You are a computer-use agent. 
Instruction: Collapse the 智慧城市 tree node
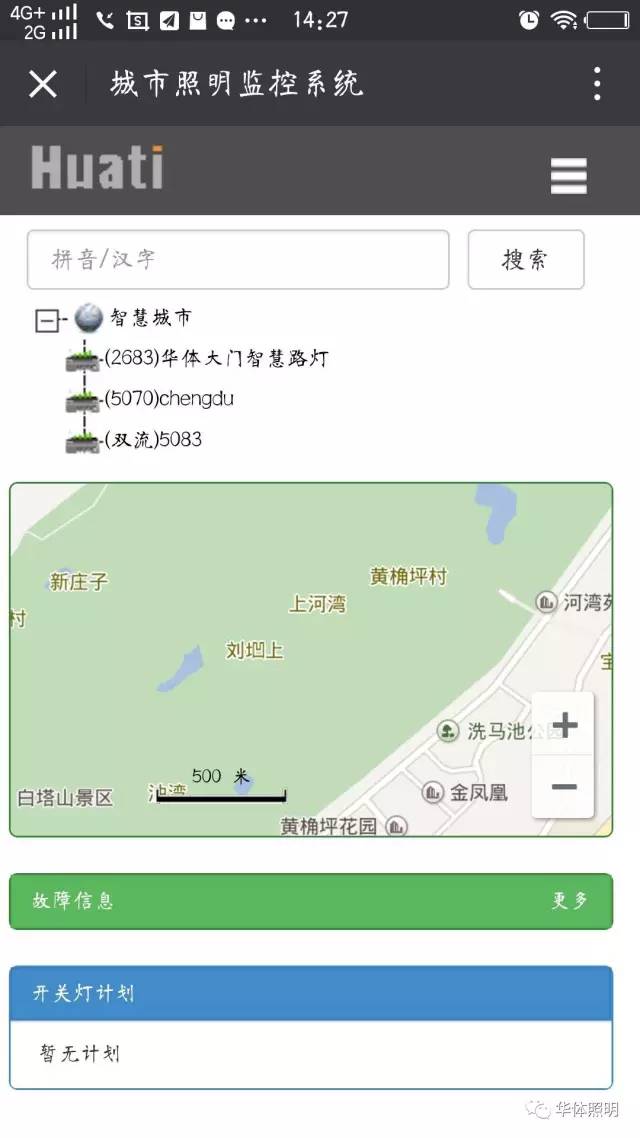pos(47,320)
